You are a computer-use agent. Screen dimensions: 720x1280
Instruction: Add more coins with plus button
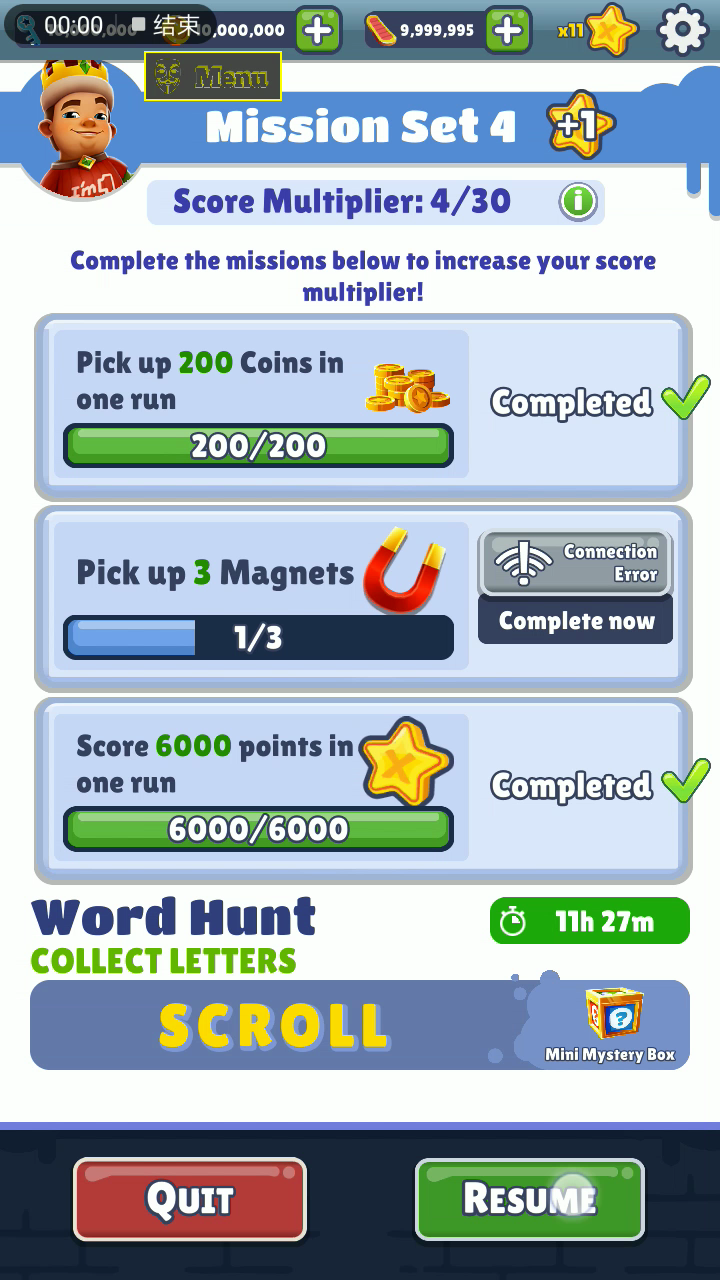(318, 30)
